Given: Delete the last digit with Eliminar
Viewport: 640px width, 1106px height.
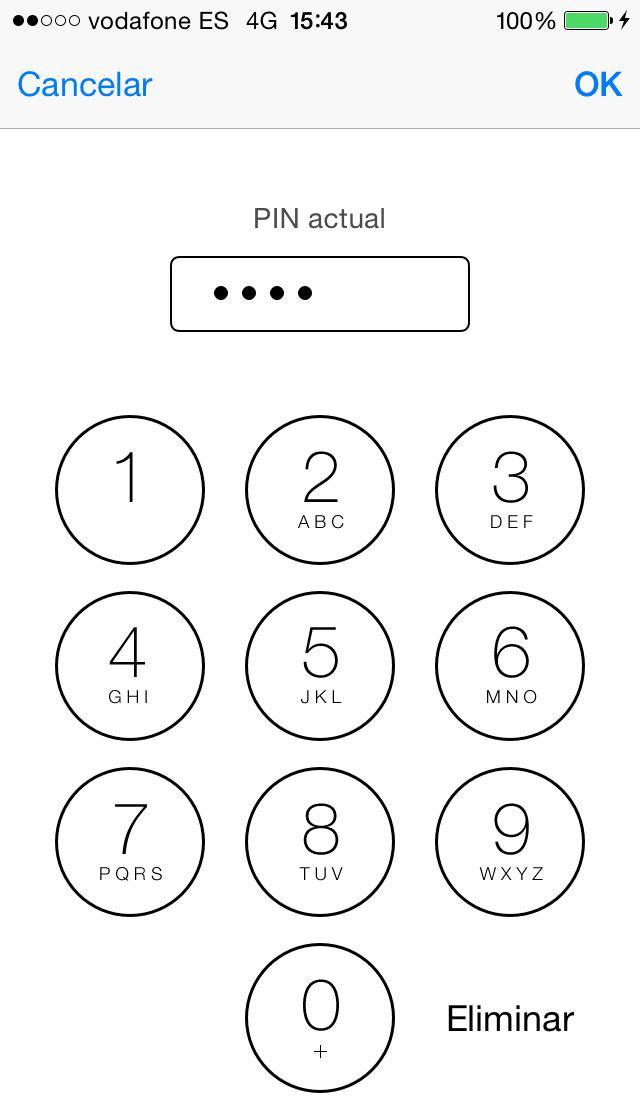Looking at the screenshot, I should pyautogui.click(x=510, y=1019).
